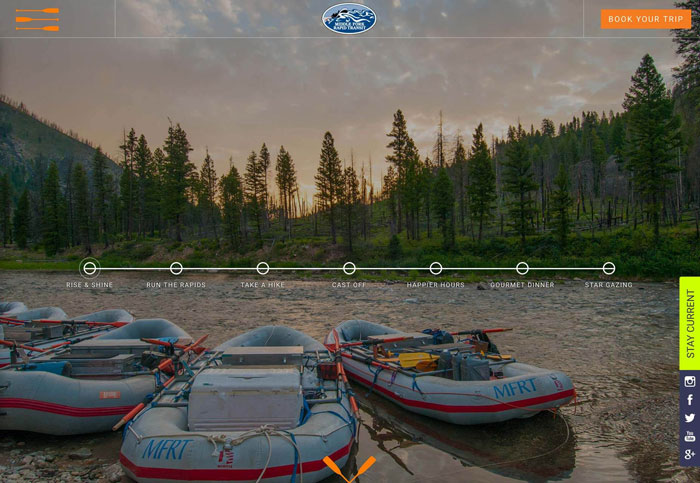Open the Google Plus page
The width and height of the screenshot is (700, 483).
point(690,455)
